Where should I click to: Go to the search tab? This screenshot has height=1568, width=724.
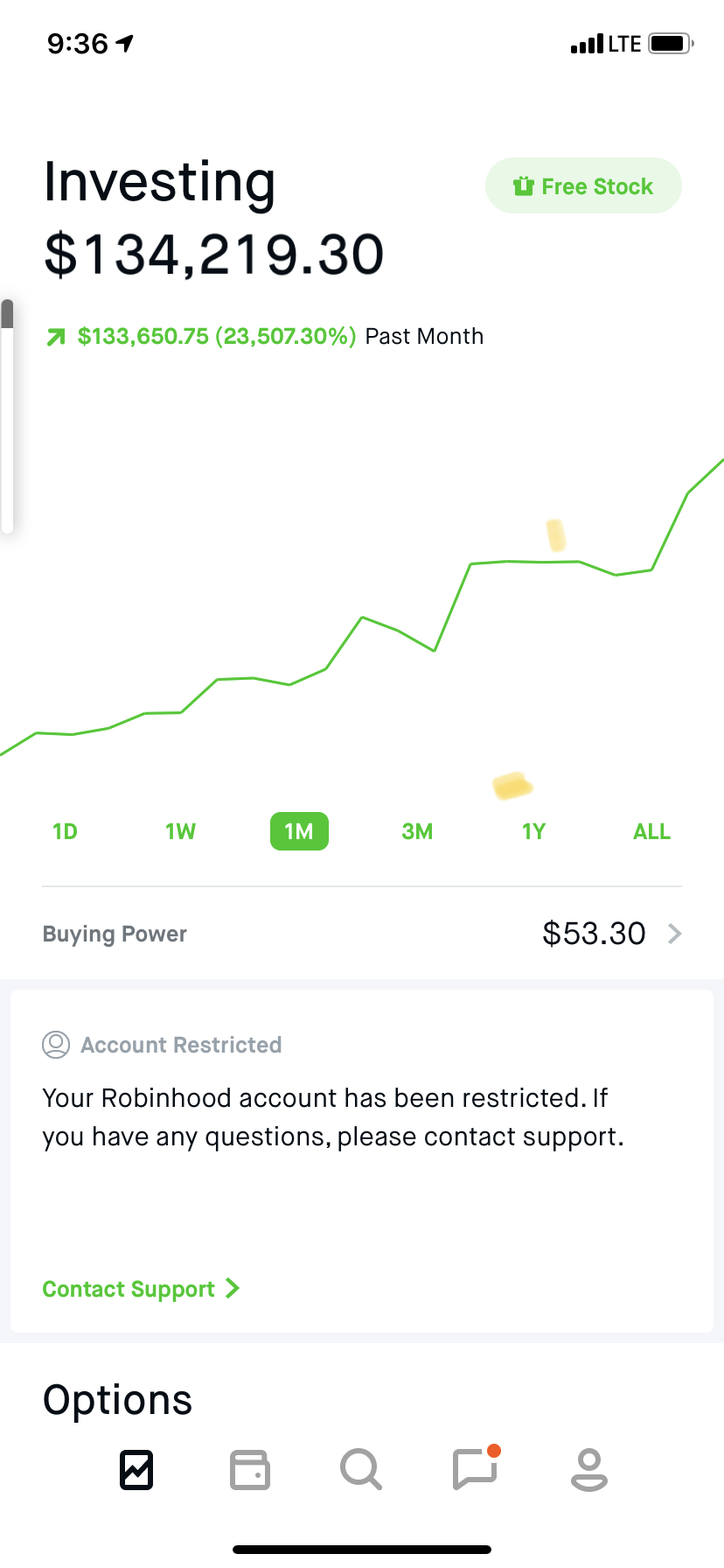click(361, 1469)
